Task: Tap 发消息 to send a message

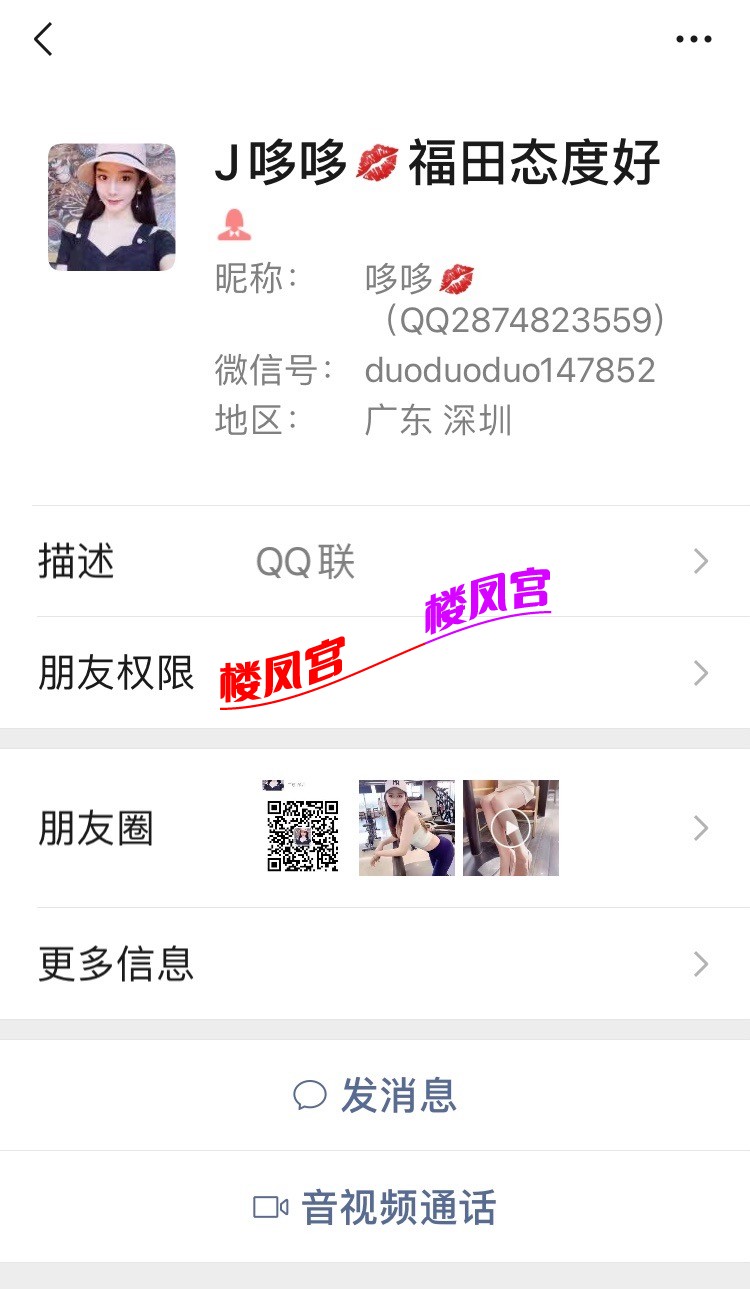Action: pyautogui.click(x=375, y=1096)
